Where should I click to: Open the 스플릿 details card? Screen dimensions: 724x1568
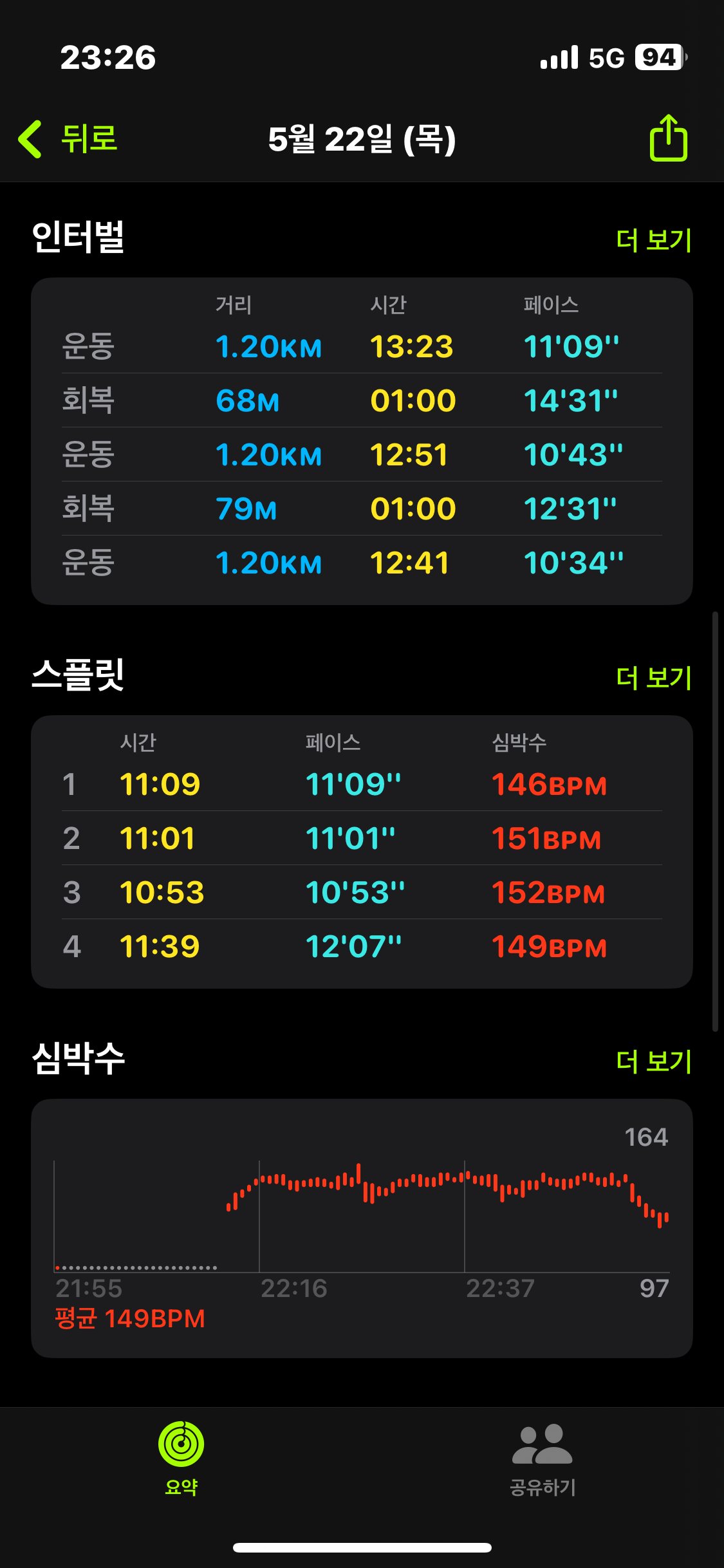(362, 852)
